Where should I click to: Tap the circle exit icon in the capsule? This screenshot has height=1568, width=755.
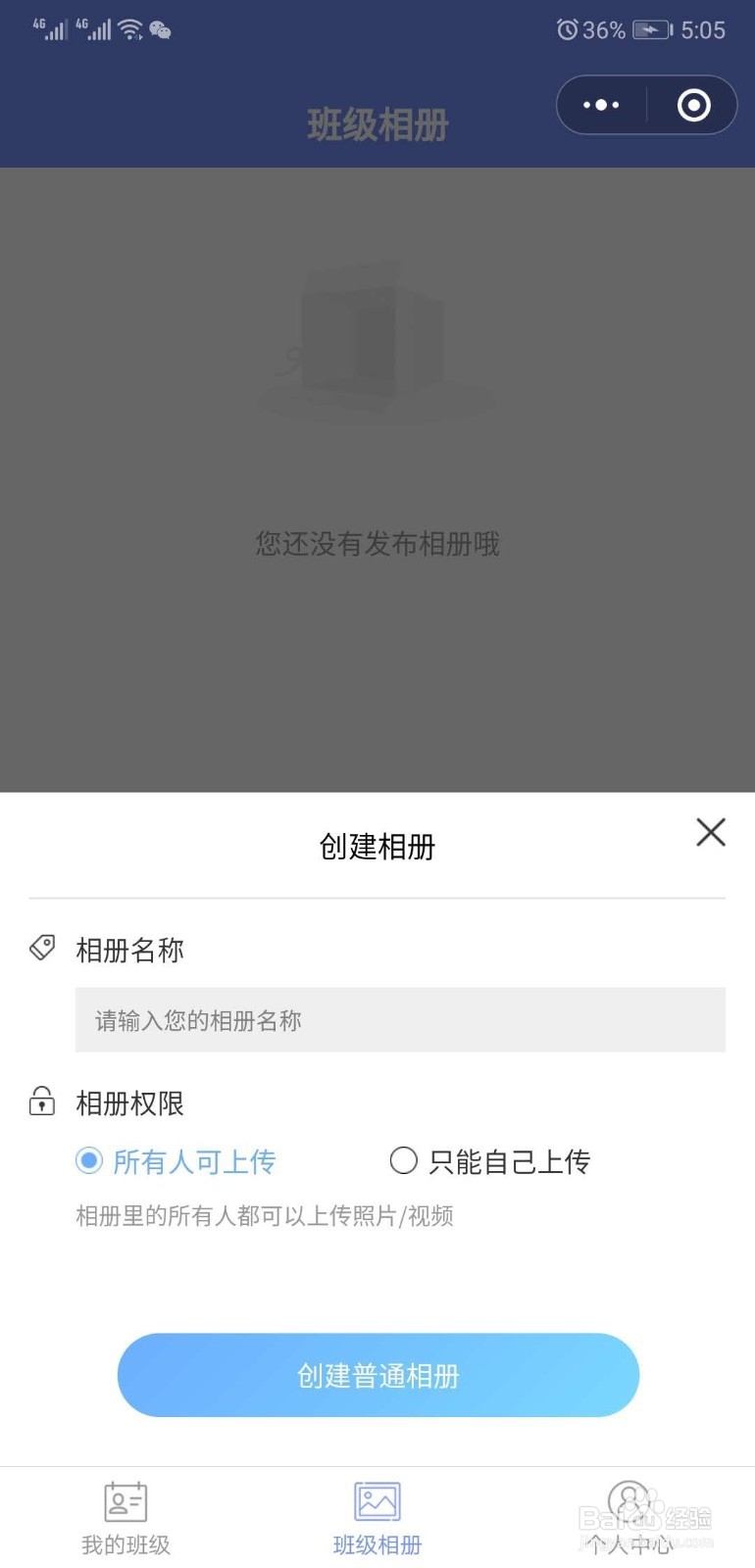[x=693, y=105]
